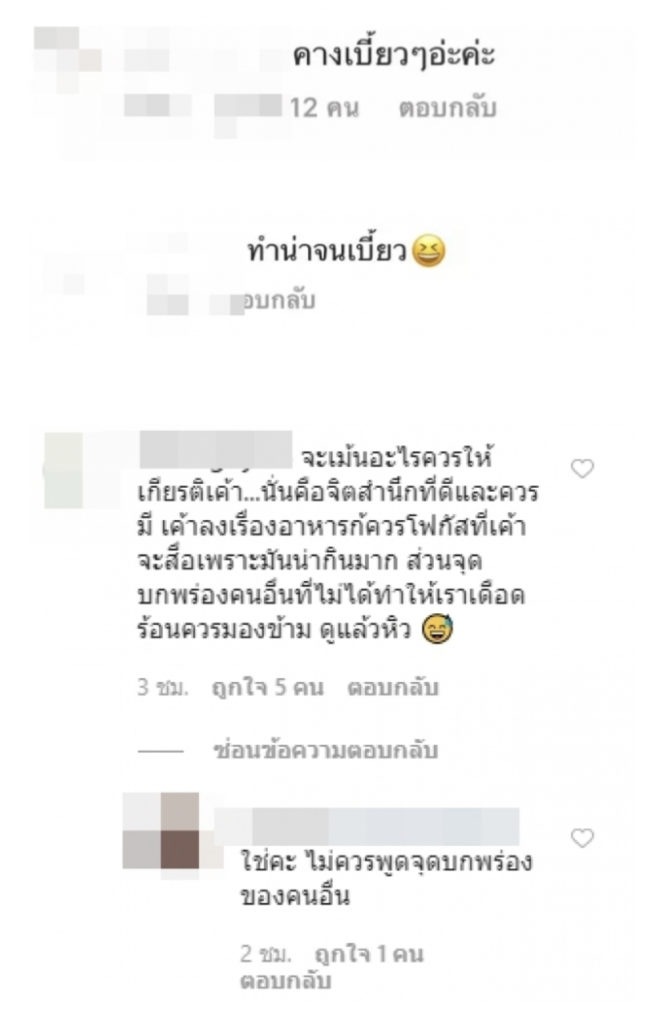Reply to the comment posted 2 ชม. ago
The width and height of the screenshot is (664, 1024).
[x=285, y=981]
